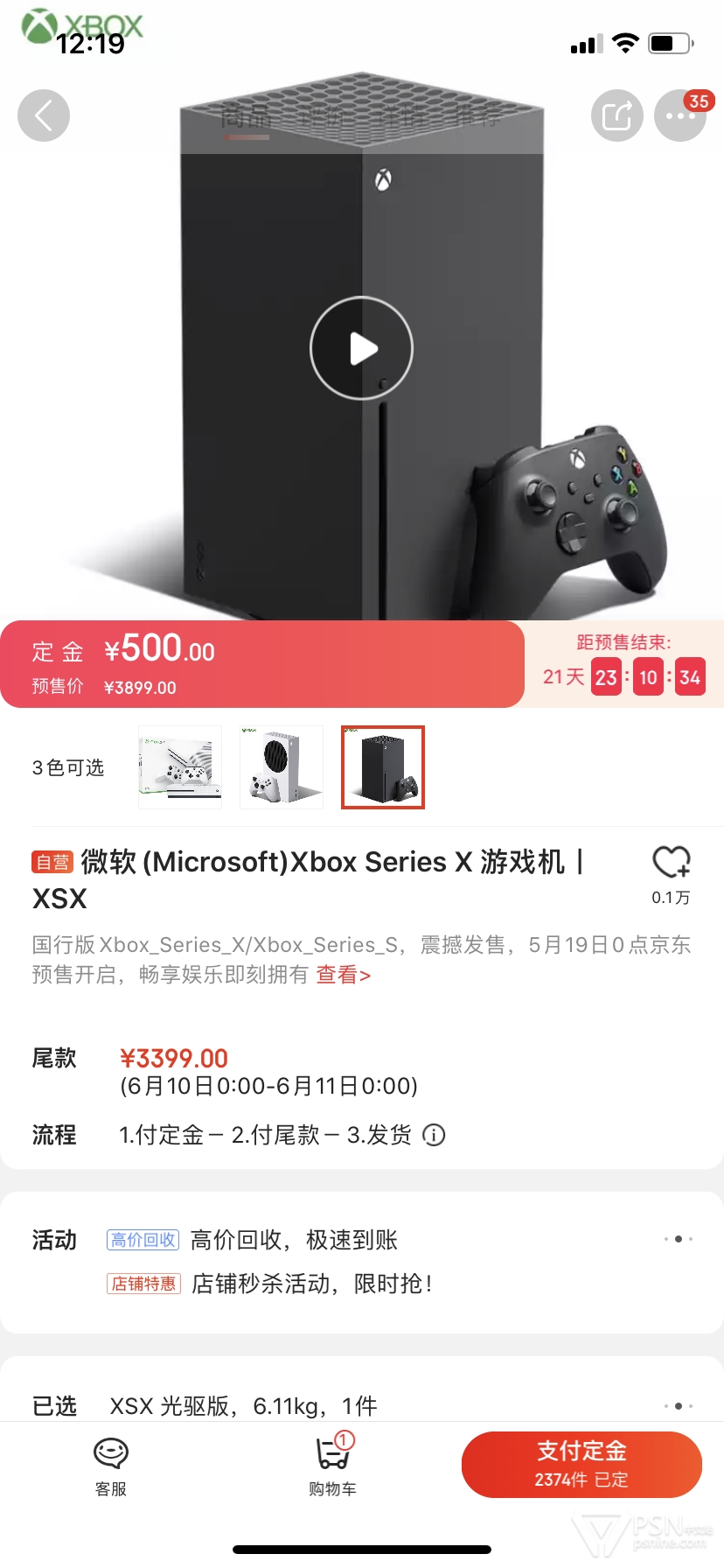Select the black Xbox Series X option
Image resolution: width=724 pixels, height=1568 pixels.
click(x=383, y=767)
